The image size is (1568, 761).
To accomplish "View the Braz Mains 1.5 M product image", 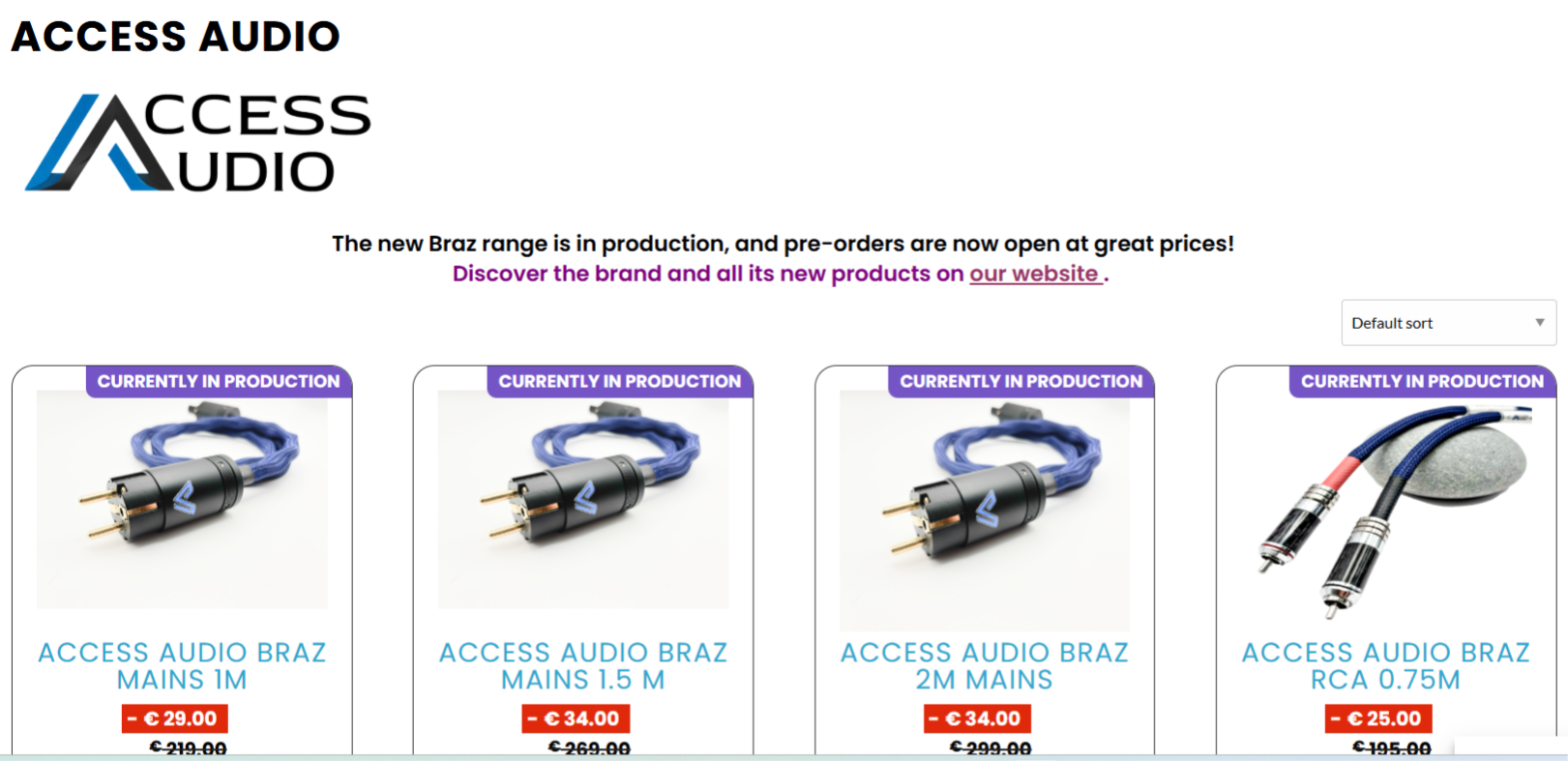I will click(583, 499).
